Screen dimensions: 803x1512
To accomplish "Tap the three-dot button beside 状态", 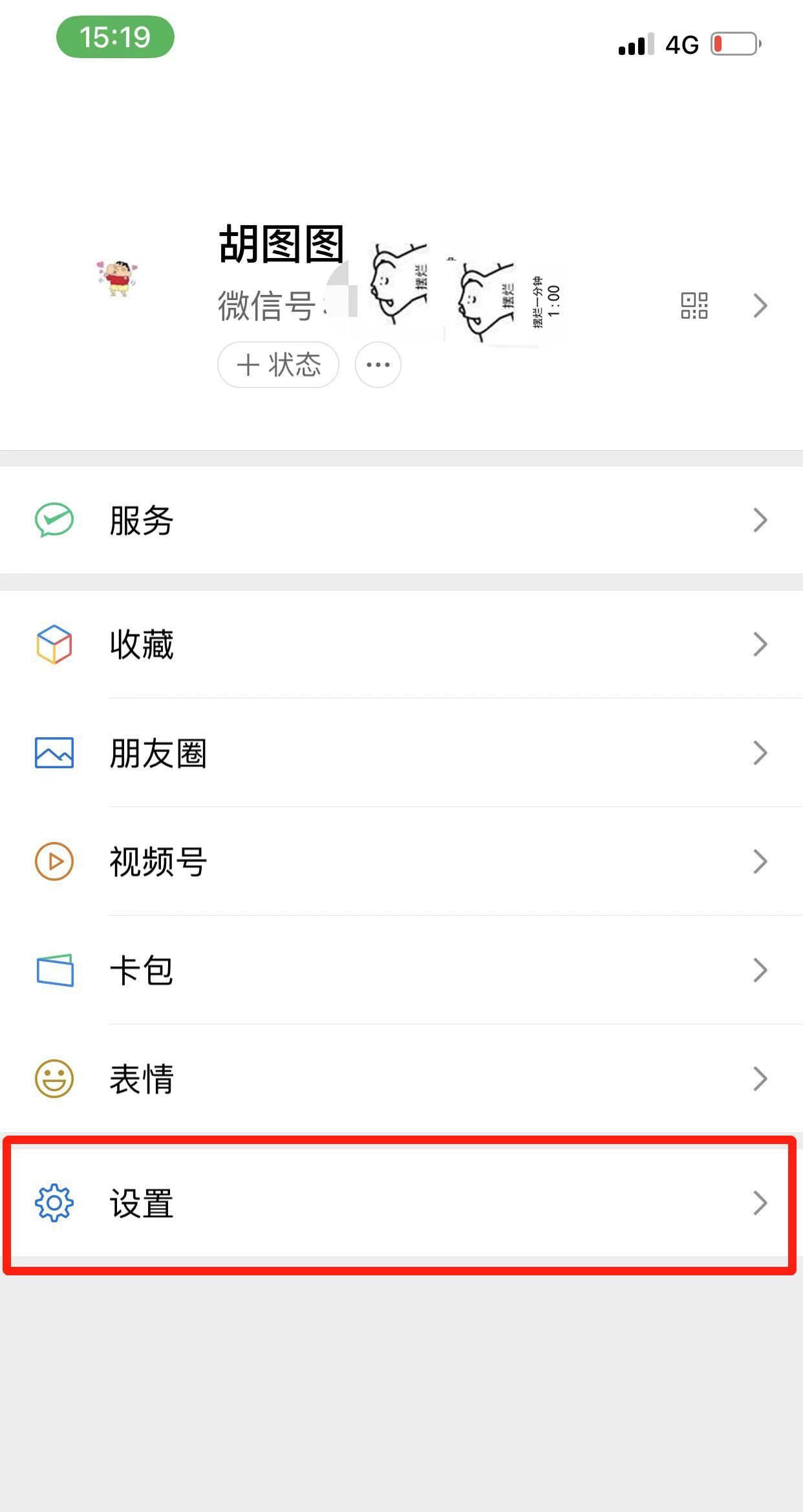I will [x=378, y=365].
